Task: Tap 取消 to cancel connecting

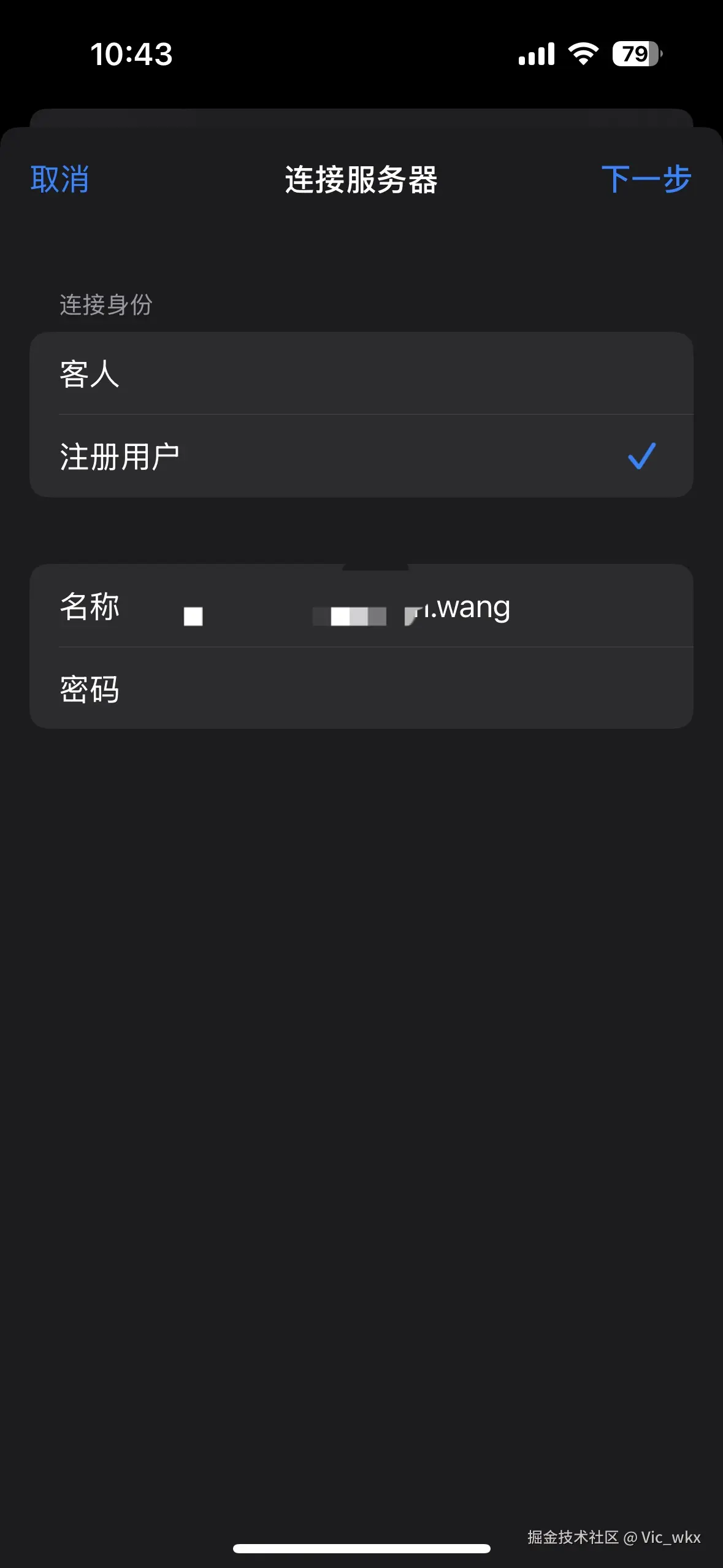Action: [59, 180]
